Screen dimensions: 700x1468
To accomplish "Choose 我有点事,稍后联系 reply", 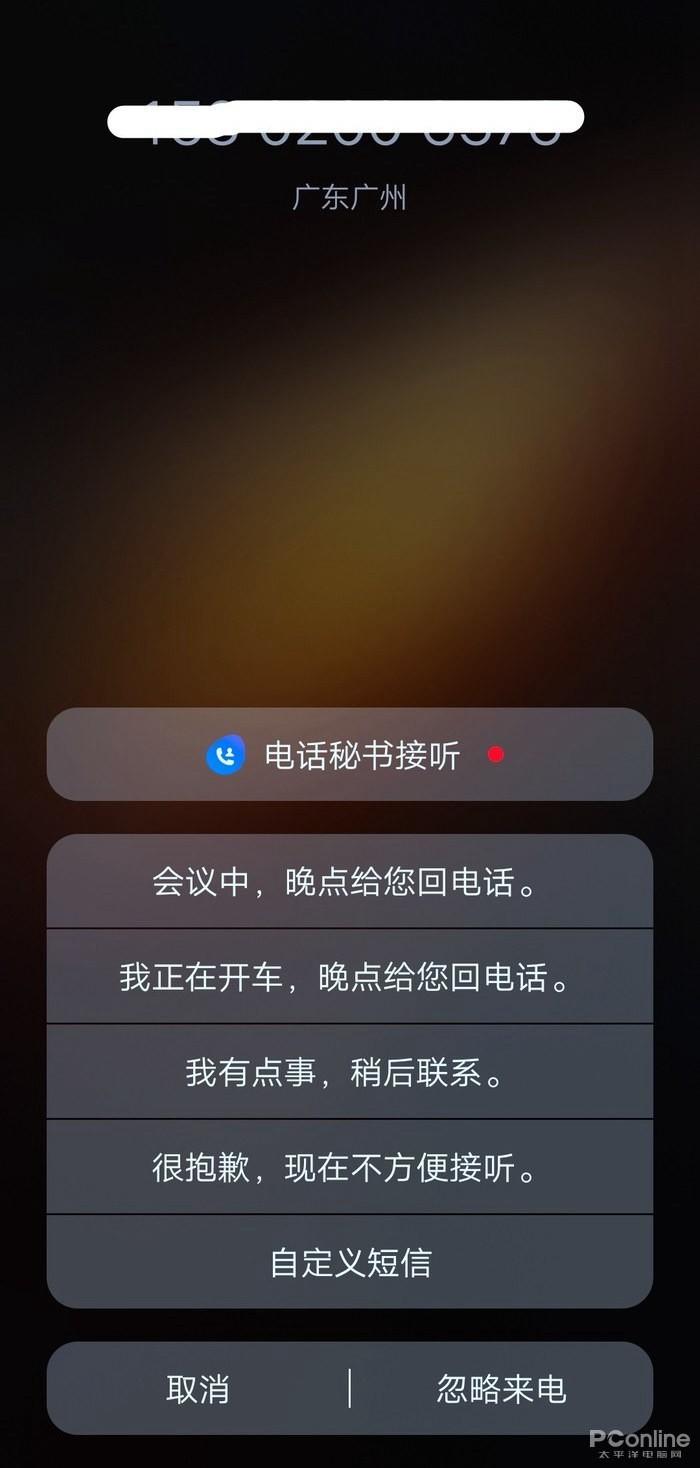I will click(x=350, y=1072).
